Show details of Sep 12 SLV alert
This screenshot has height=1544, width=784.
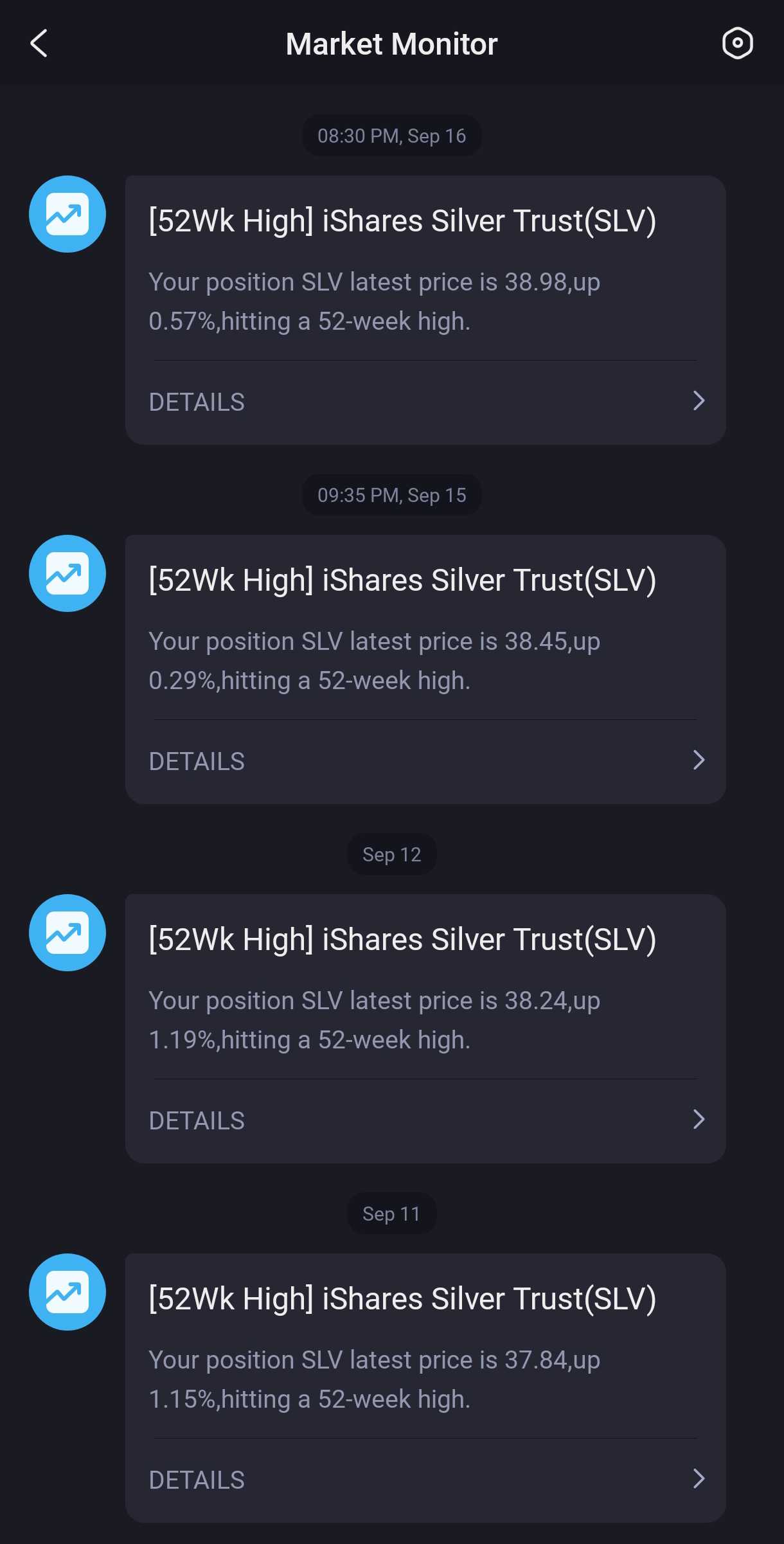[425, 1120]
